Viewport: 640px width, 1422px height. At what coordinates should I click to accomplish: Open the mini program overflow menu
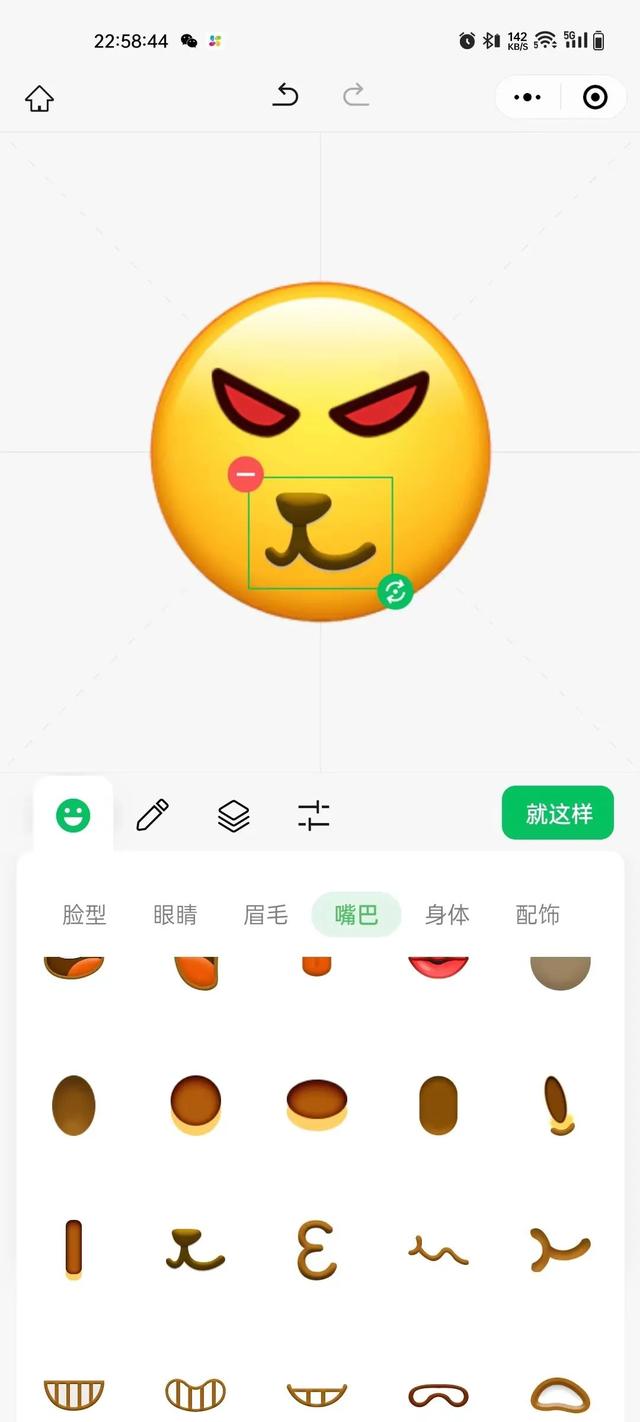pos(527,97)
